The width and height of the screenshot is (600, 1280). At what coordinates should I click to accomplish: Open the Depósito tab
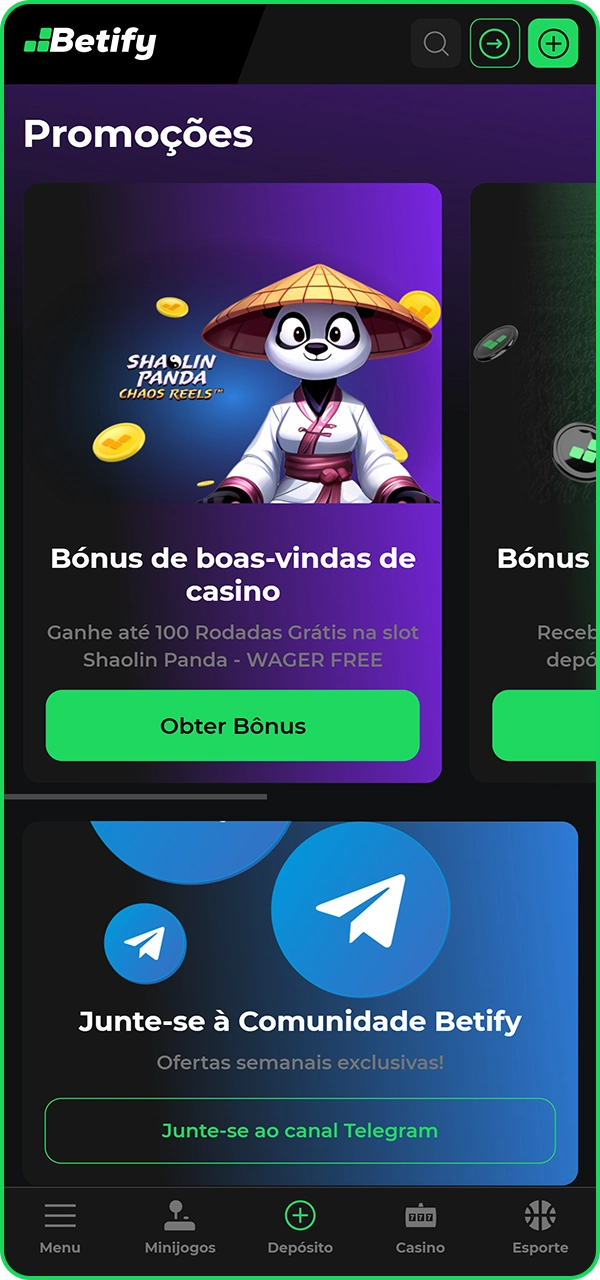(x=300, y=1229)
